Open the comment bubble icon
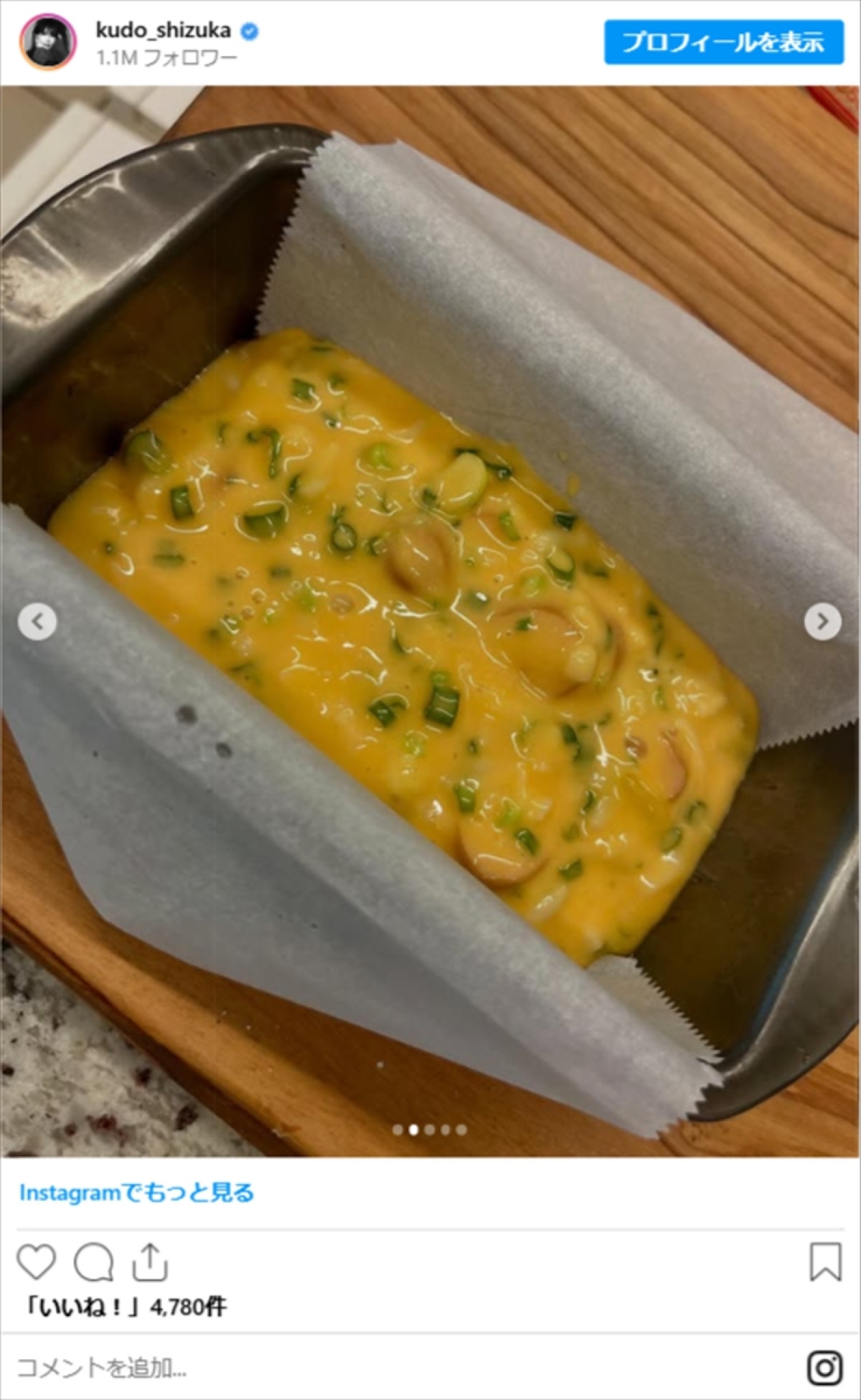 [x=93, y=1263]
